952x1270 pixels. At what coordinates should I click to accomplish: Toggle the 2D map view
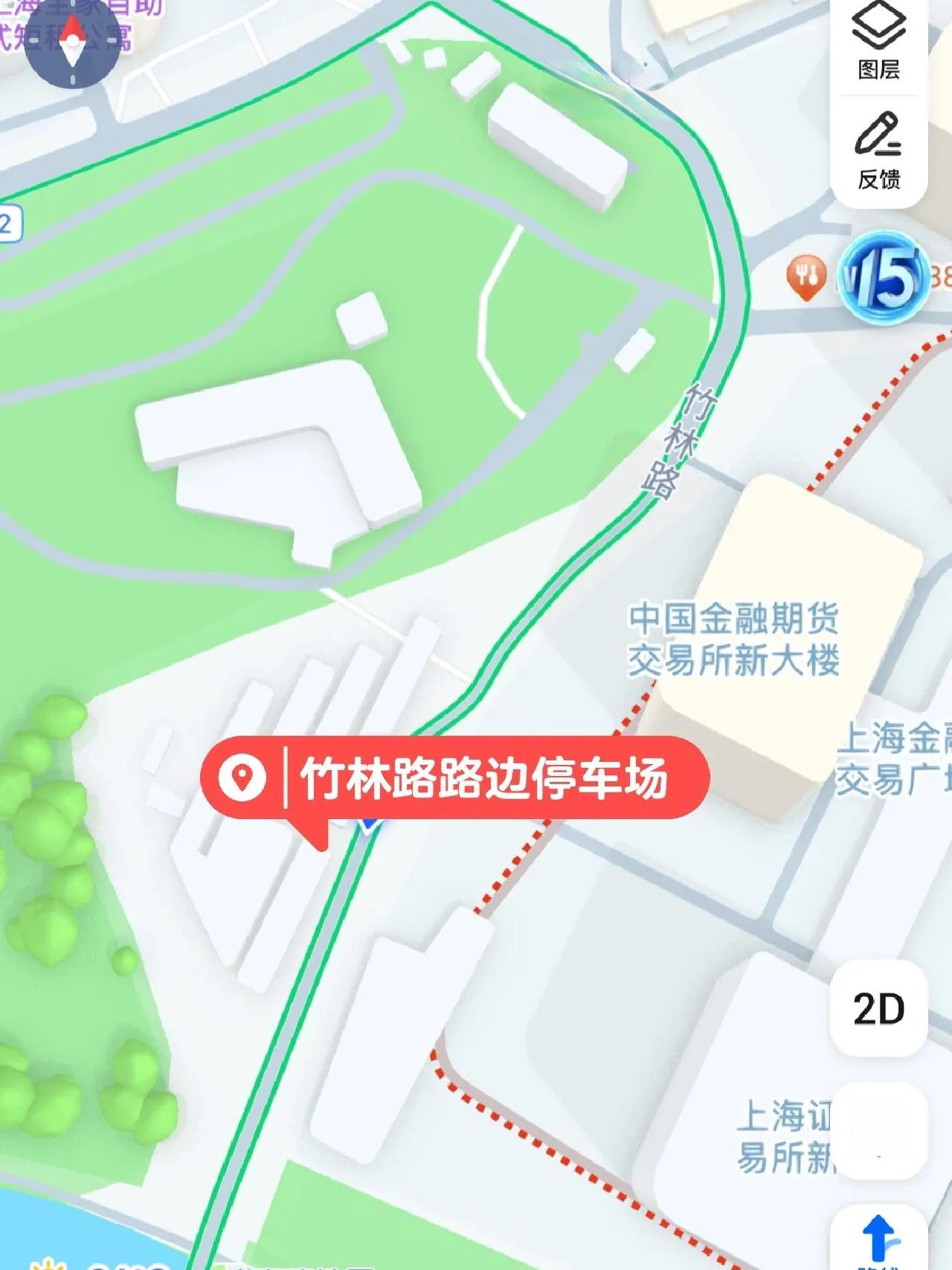[878, 1009]
